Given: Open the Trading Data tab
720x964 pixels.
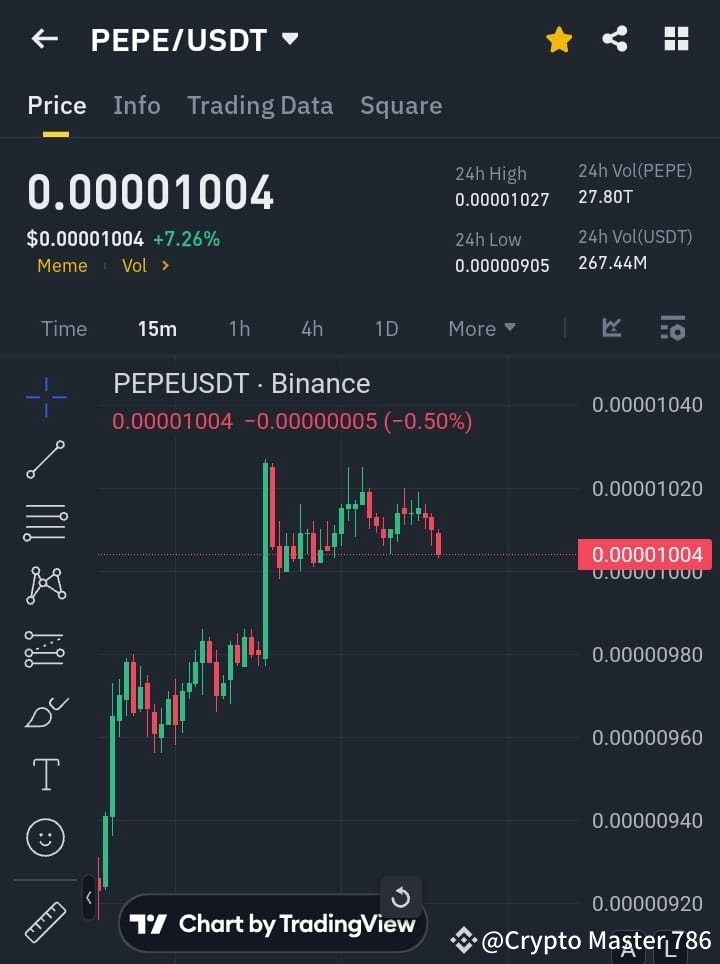Looking at the screenshot, I should (x=260, y=105).
